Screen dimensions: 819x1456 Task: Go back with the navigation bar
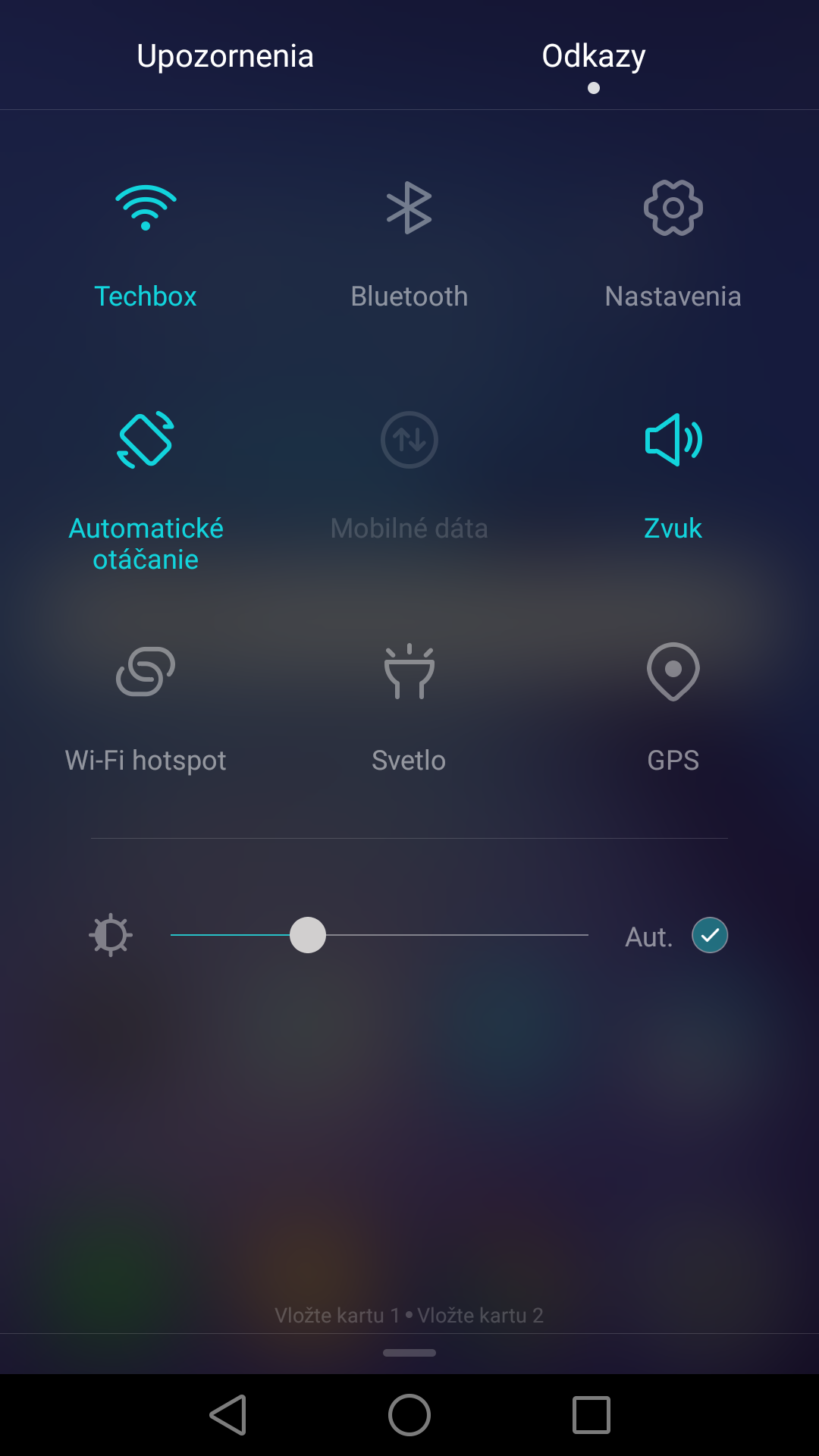pos(227,1415)
